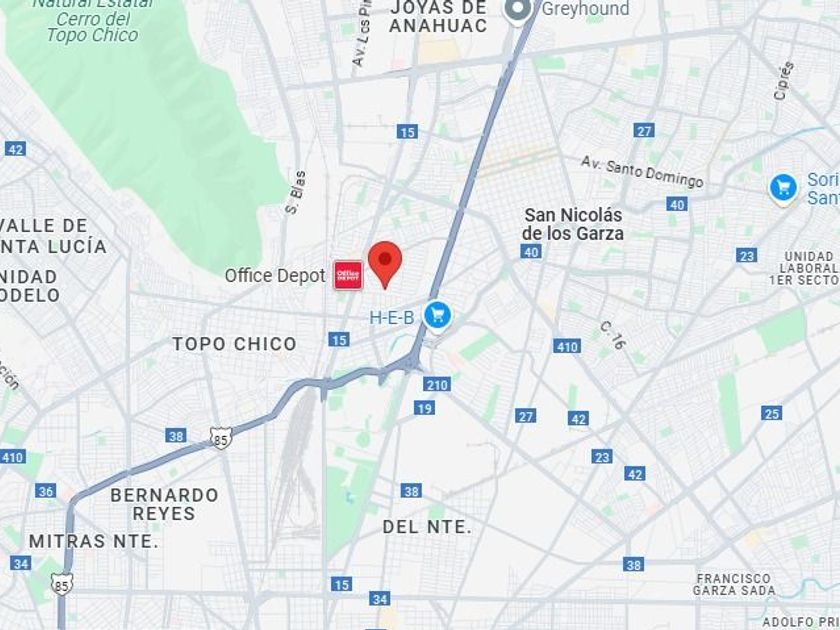This screenshot has height=630, width=840.
Task: Tap the Soriana store cart marker
Action: [x=783, y=189]
